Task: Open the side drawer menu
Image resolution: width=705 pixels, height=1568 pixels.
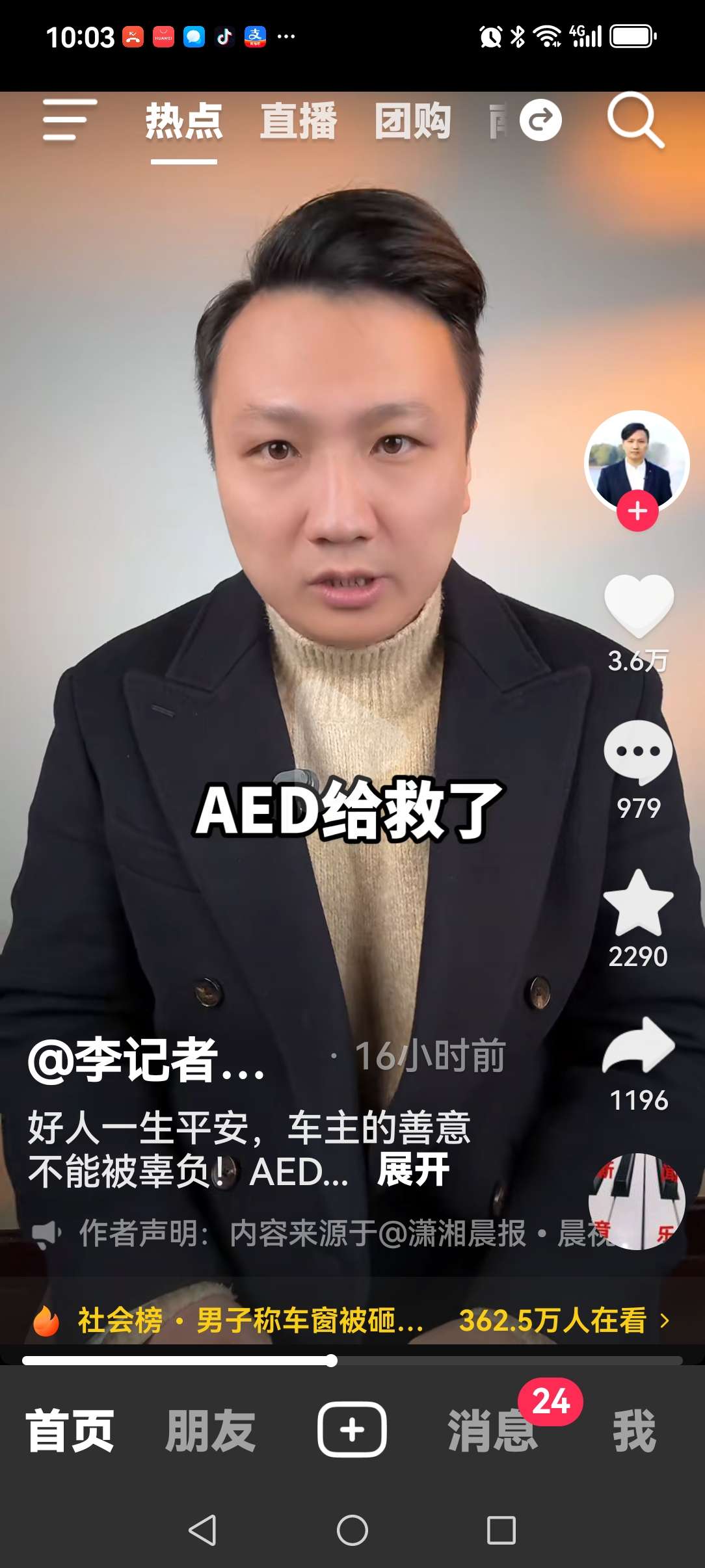Action: pyautogui.click(x=69, y=120)
